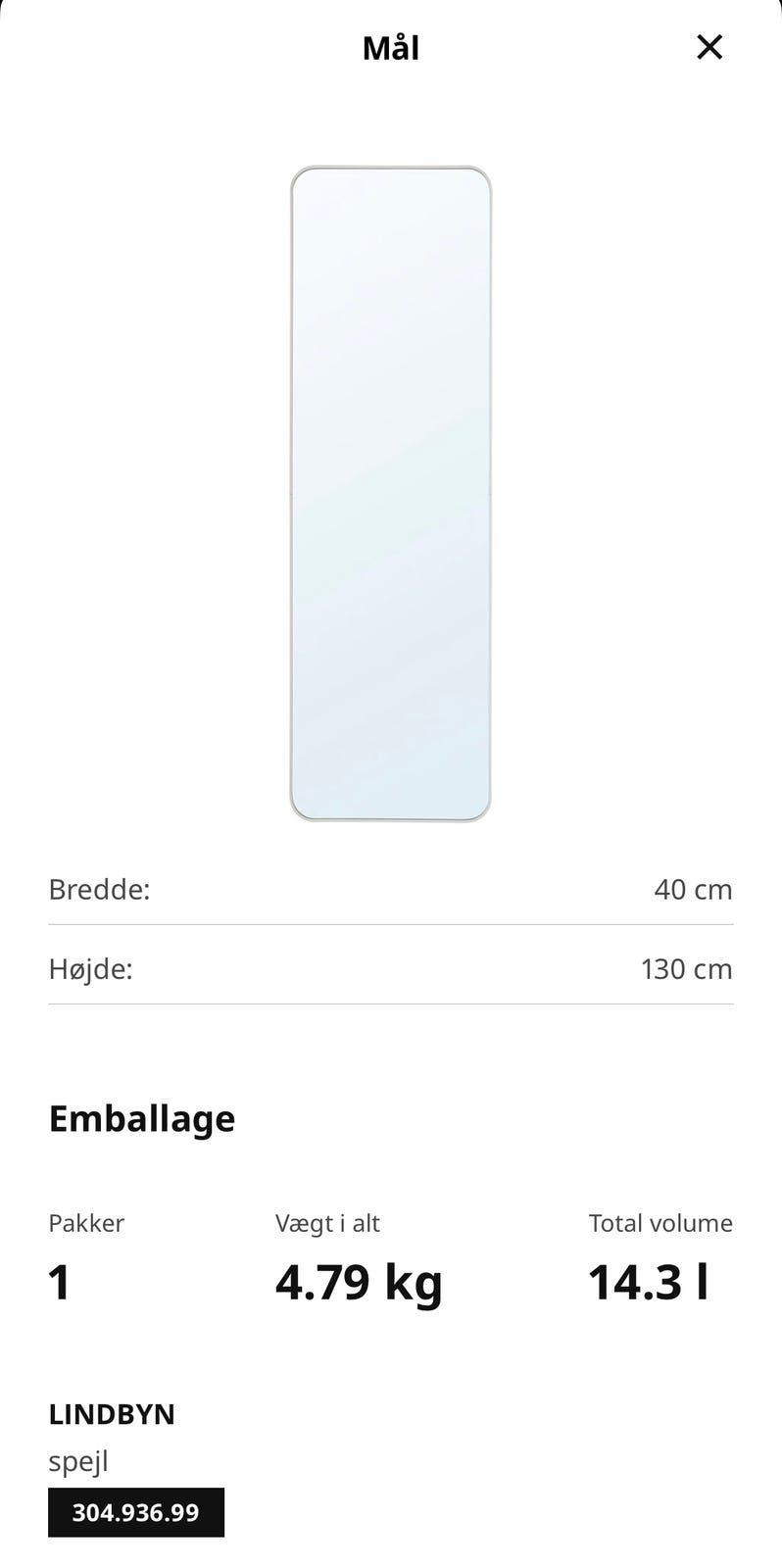The width and height of the screenshot is (782, 1568).
Task: Click the spejl product description
Action: point(79,1461)
